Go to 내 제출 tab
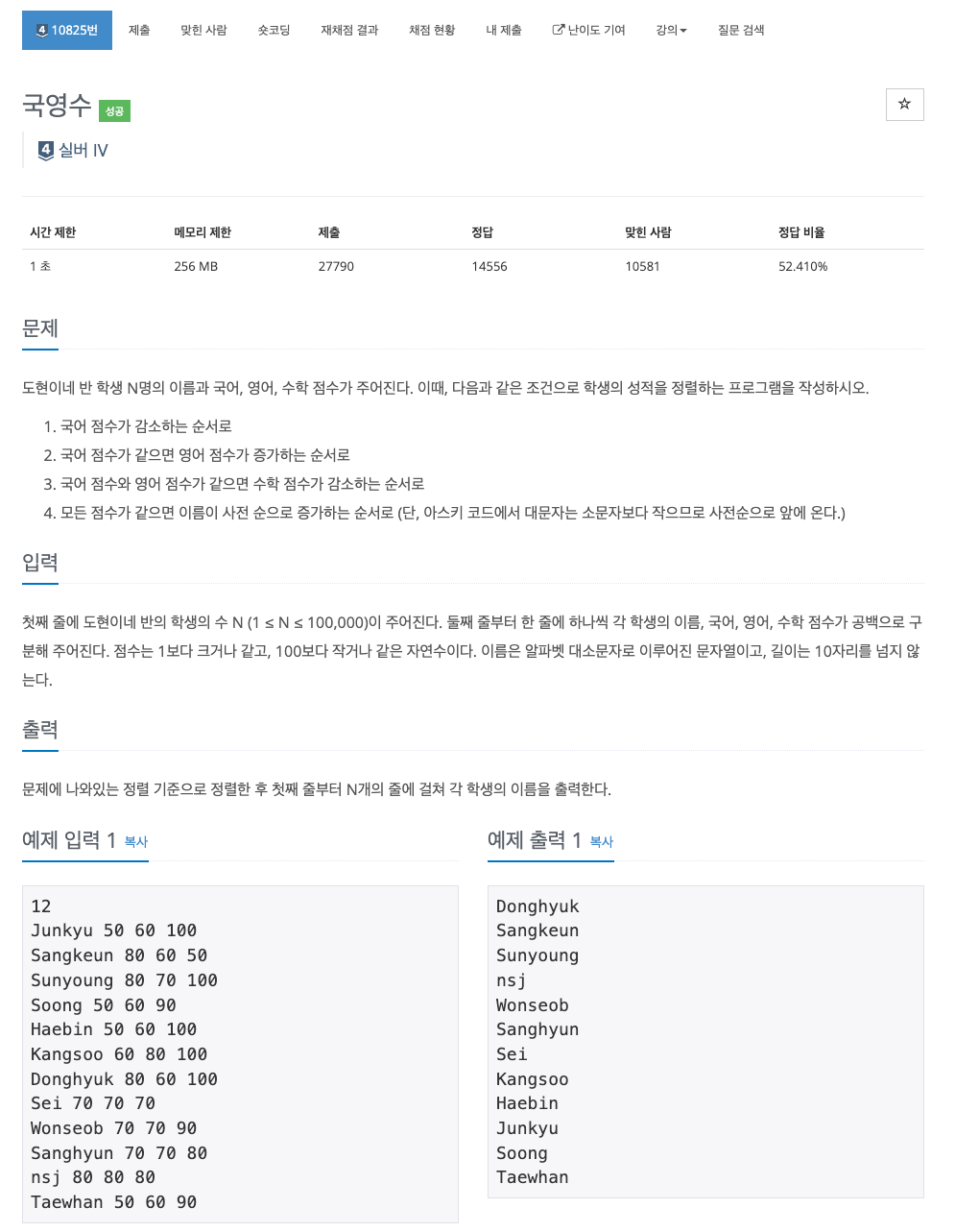Image resolution: width=955 pixels, height=1232 pixels. 504,30
